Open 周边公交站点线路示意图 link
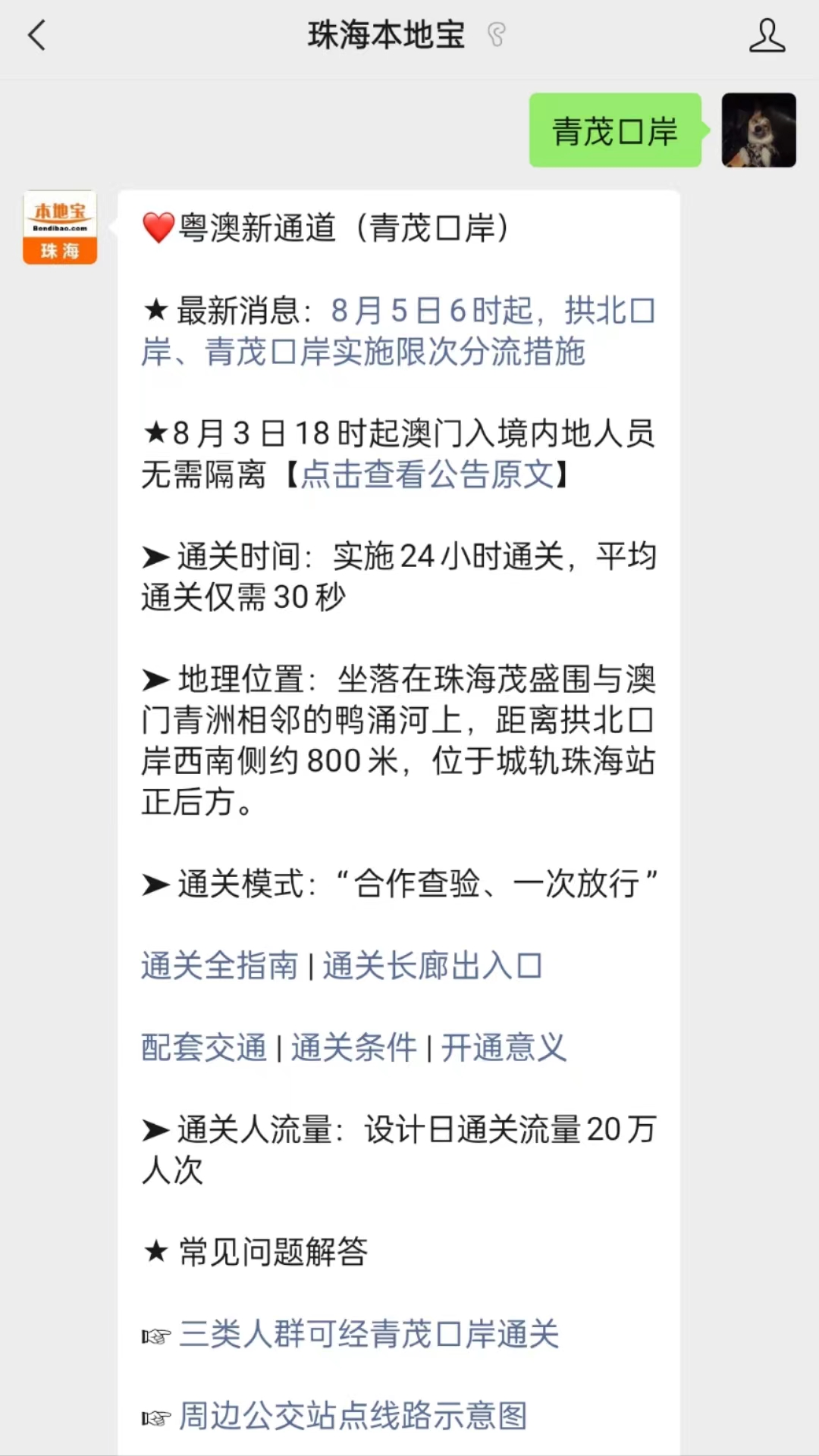This screenshot has width=819, height=1456. [x=353, y=1415]
